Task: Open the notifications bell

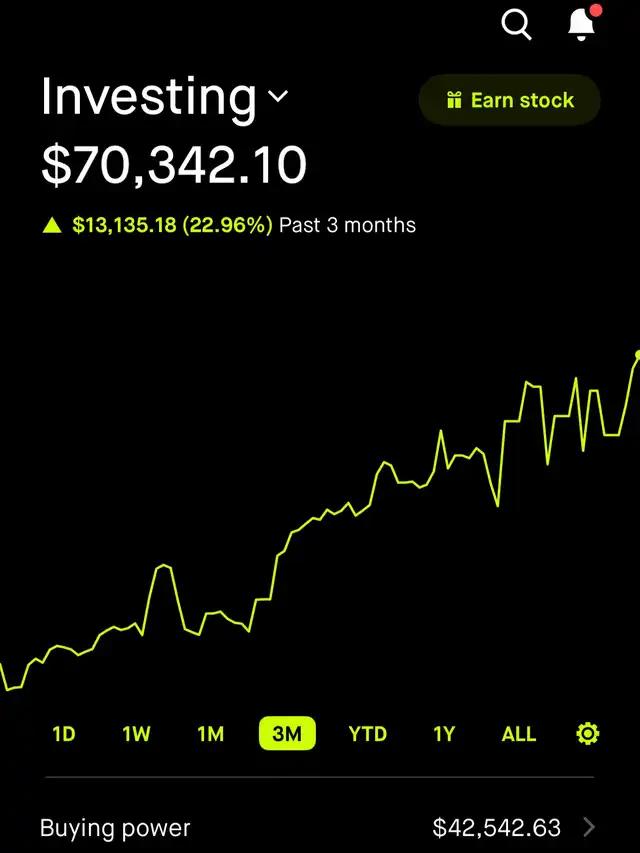Action: [581, 25]
